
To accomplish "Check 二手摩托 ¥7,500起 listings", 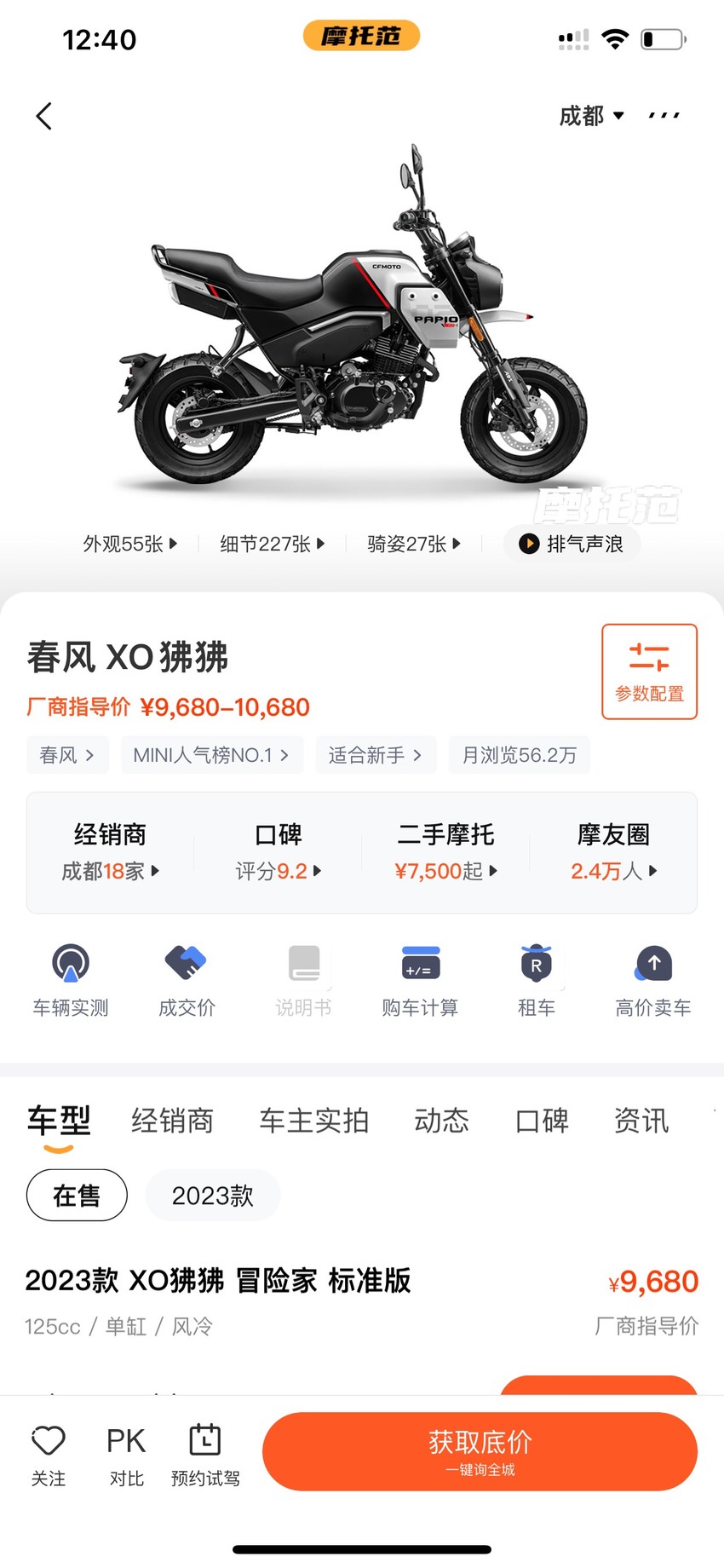I will (x=445, y=852).
